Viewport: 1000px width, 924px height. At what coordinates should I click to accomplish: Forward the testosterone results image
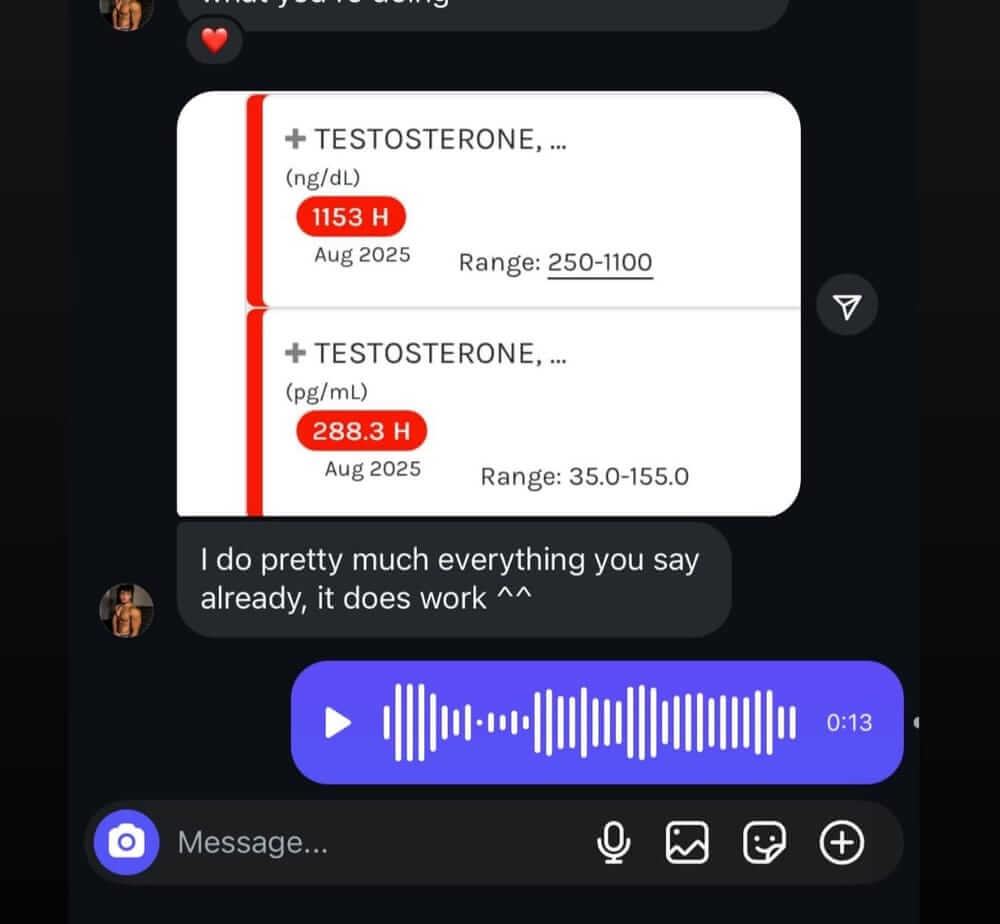point(847,305)
